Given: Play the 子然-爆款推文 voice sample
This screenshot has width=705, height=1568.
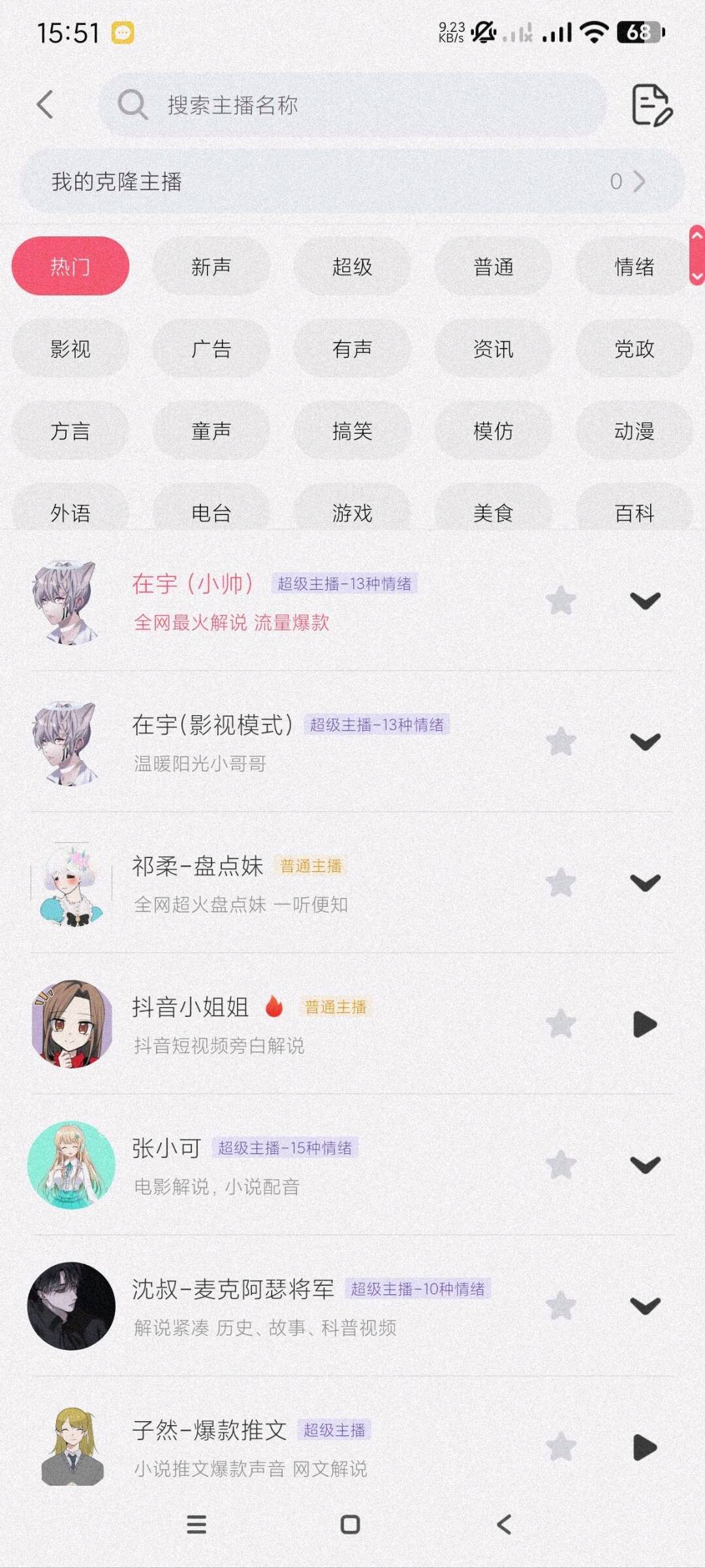Looking at the screenshot, I should click(x=645, y=1447).
